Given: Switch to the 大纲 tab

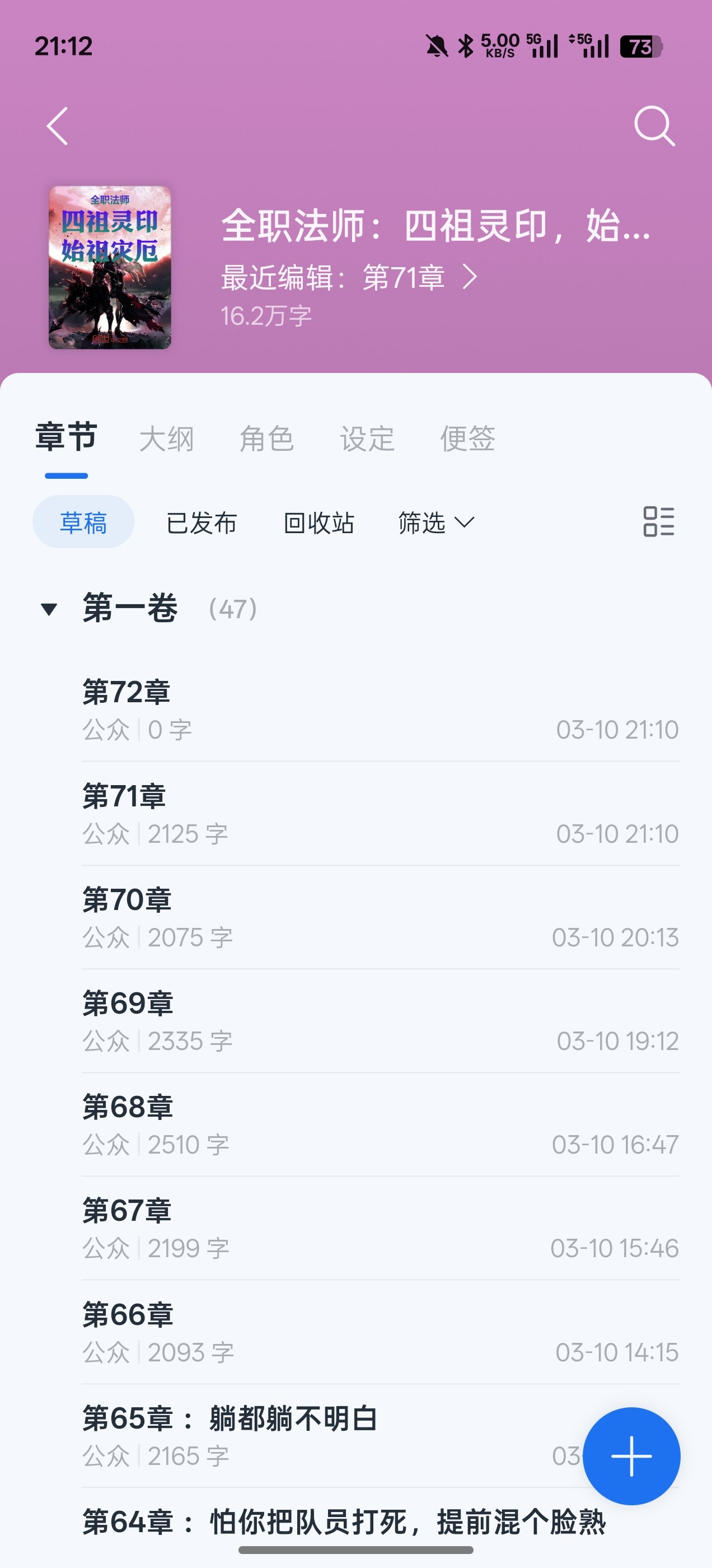Looking at the screenshot, I should pos(166,439).
